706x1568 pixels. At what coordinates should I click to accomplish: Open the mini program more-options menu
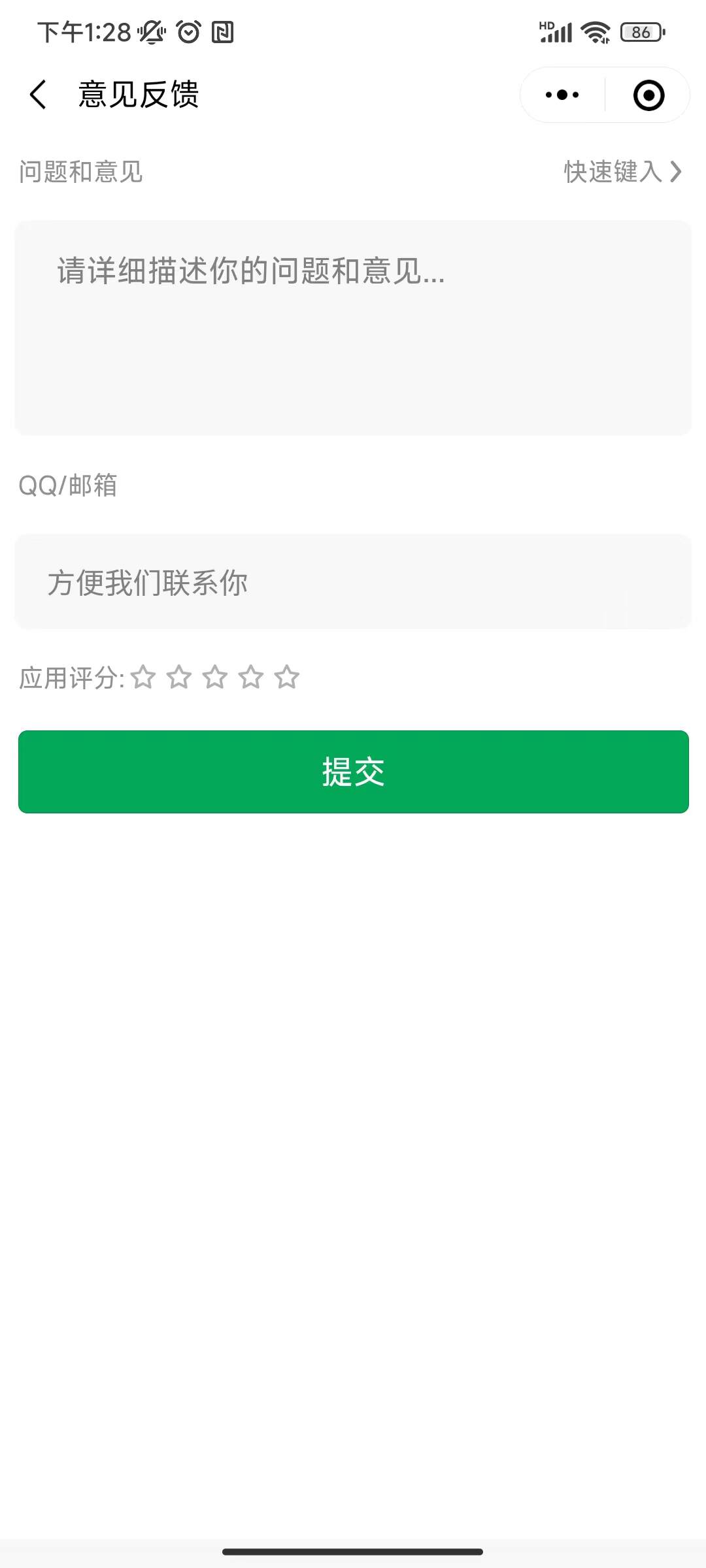pos(562,95)
